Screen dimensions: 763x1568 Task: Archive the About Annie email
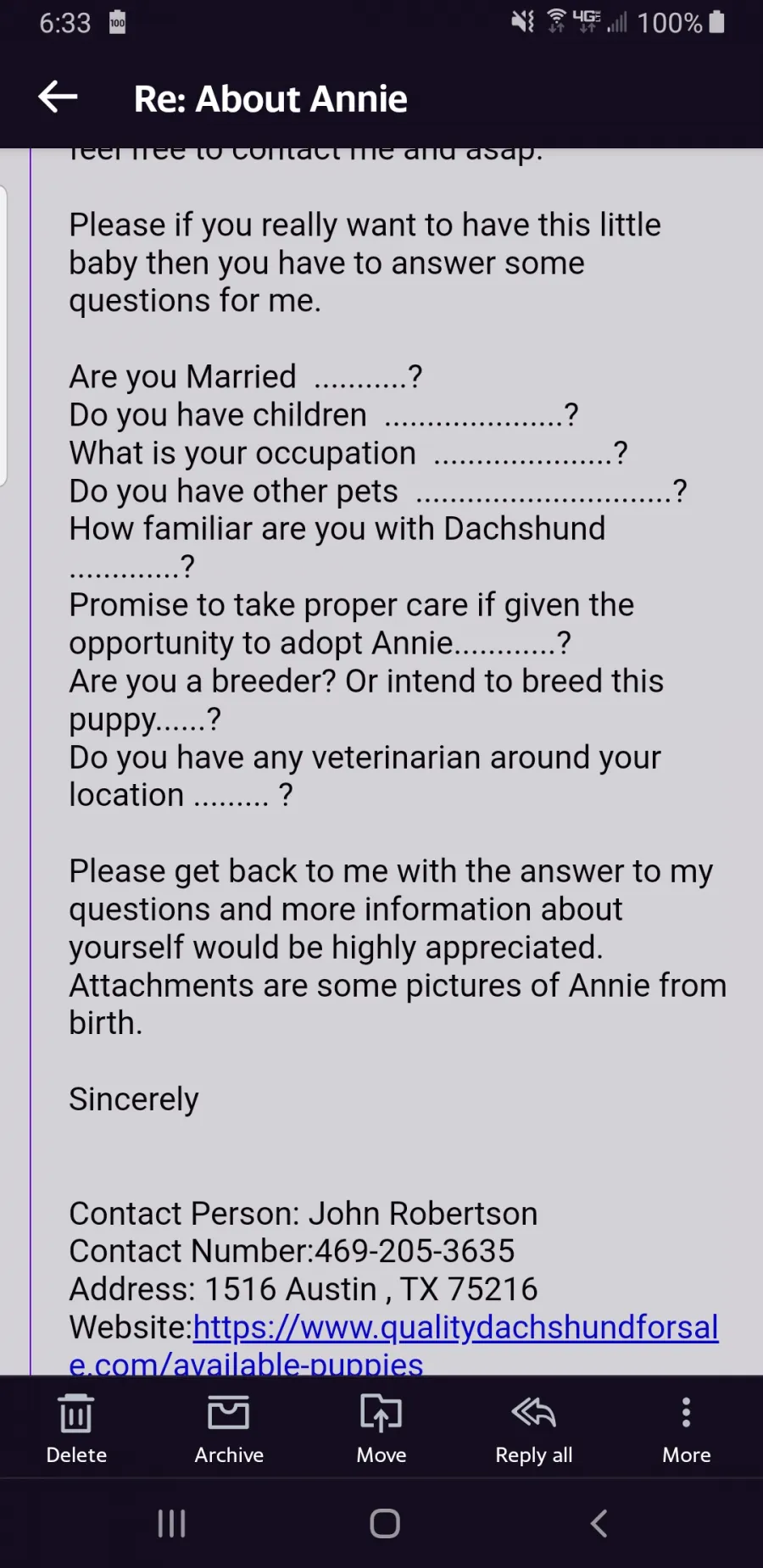click(x=229, y=1429)
